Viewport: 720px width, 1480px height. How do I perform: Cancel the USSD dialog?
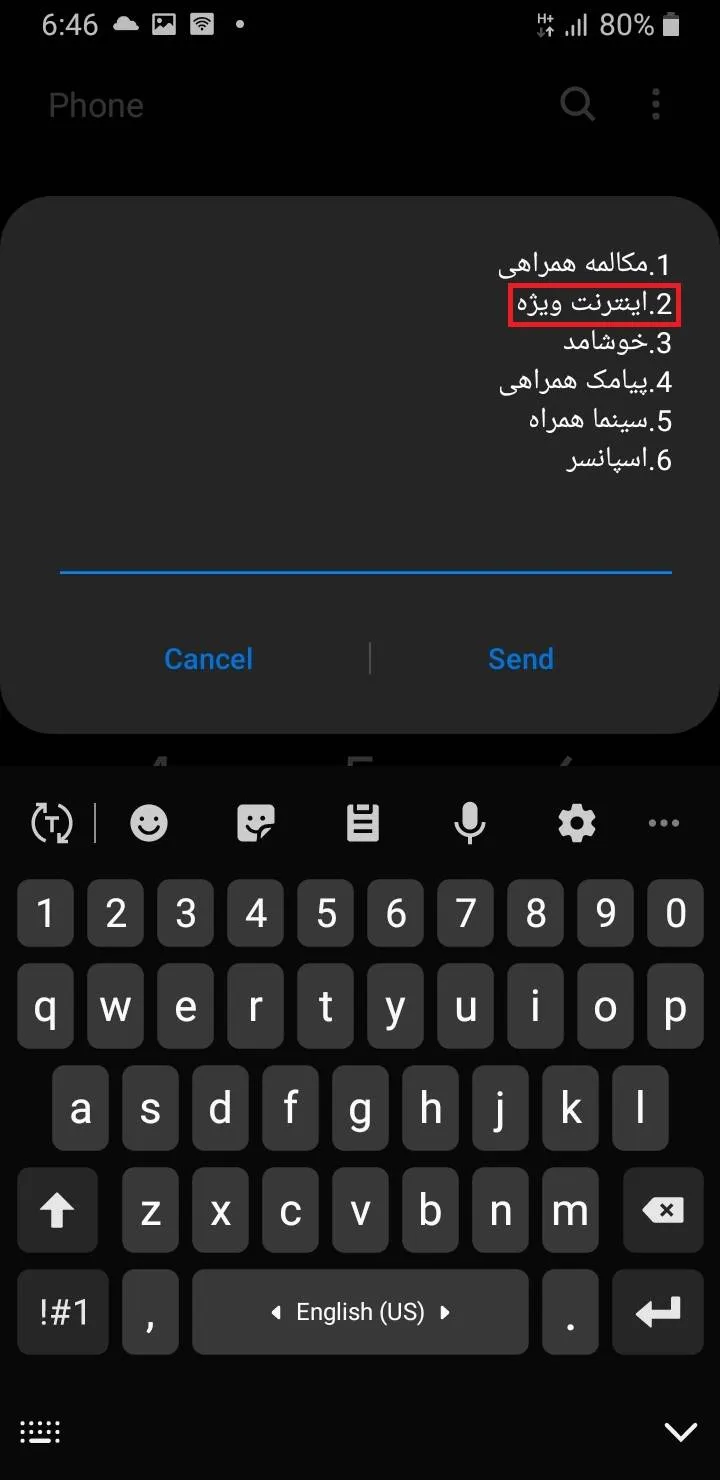coord(208,658)
